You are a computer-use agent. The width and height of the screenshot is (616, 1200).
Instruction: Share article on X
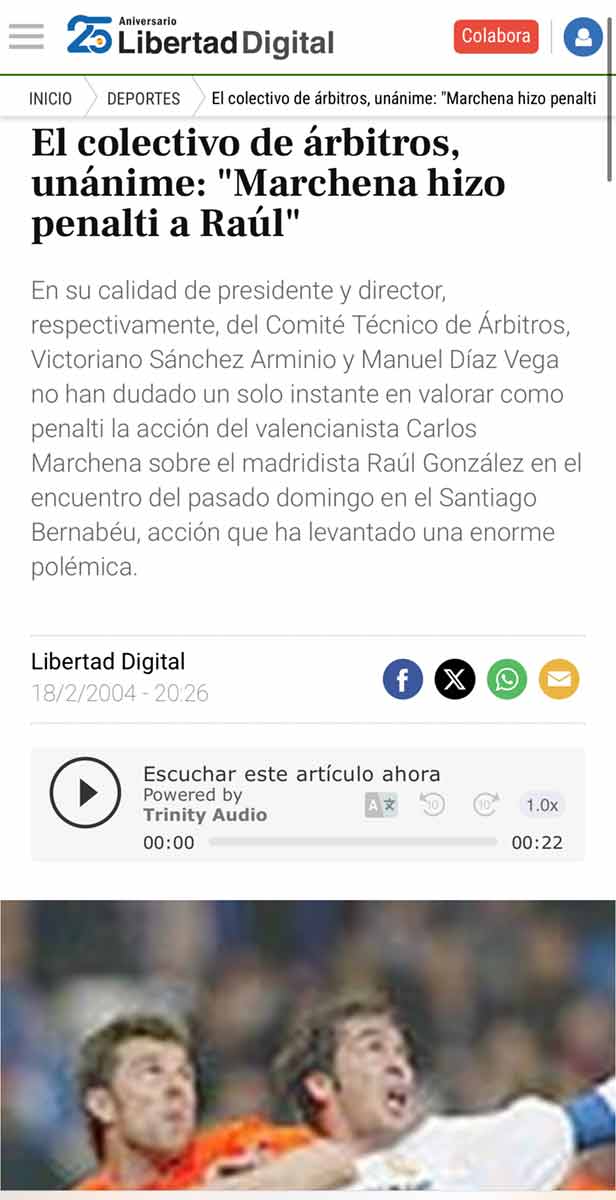(x=455, y=680)
